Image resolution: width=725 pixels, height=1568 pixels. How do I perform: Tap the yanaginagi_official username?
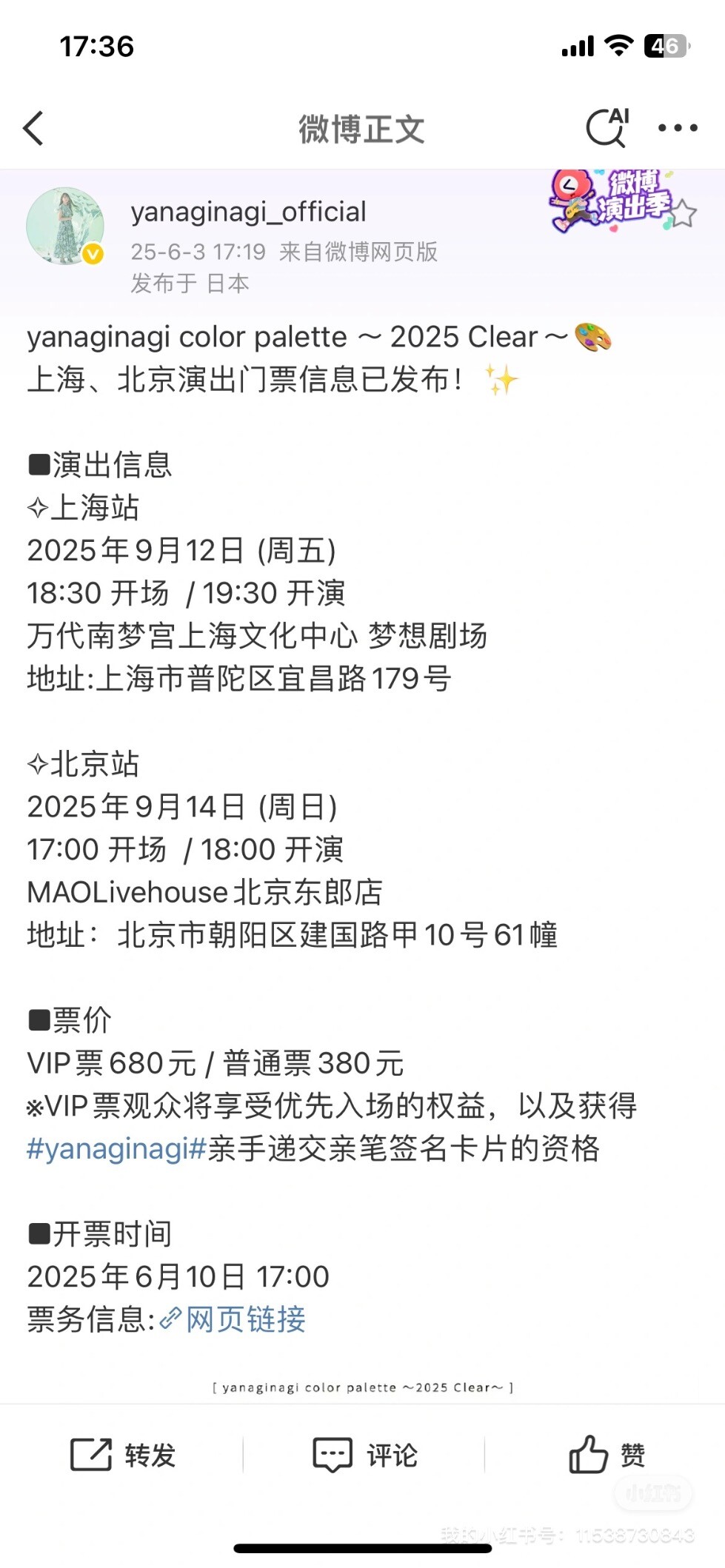click(x=248, y=212)
